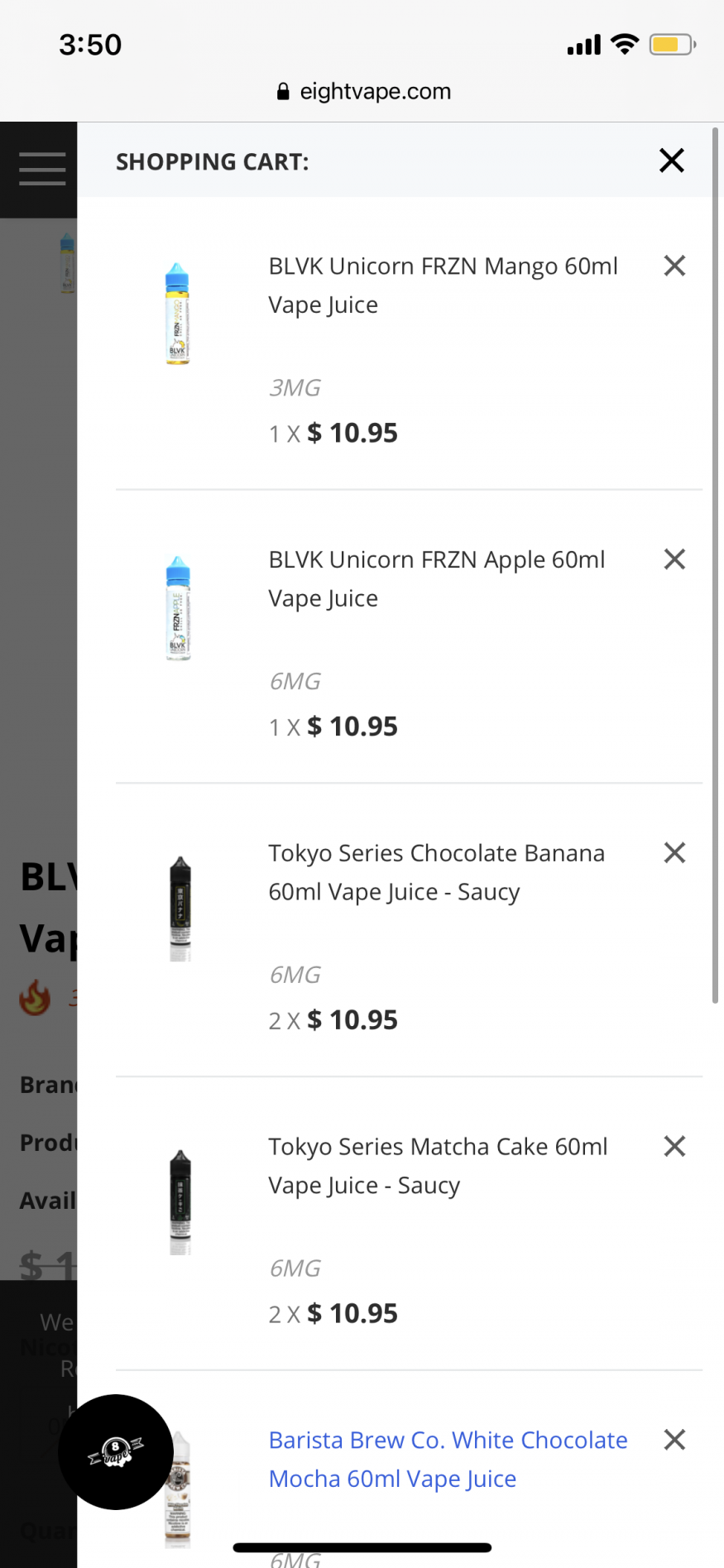This screenshot has height=1568, width=724.
Task: Close the shopping cart panel
Action: (x=672, y=161)
